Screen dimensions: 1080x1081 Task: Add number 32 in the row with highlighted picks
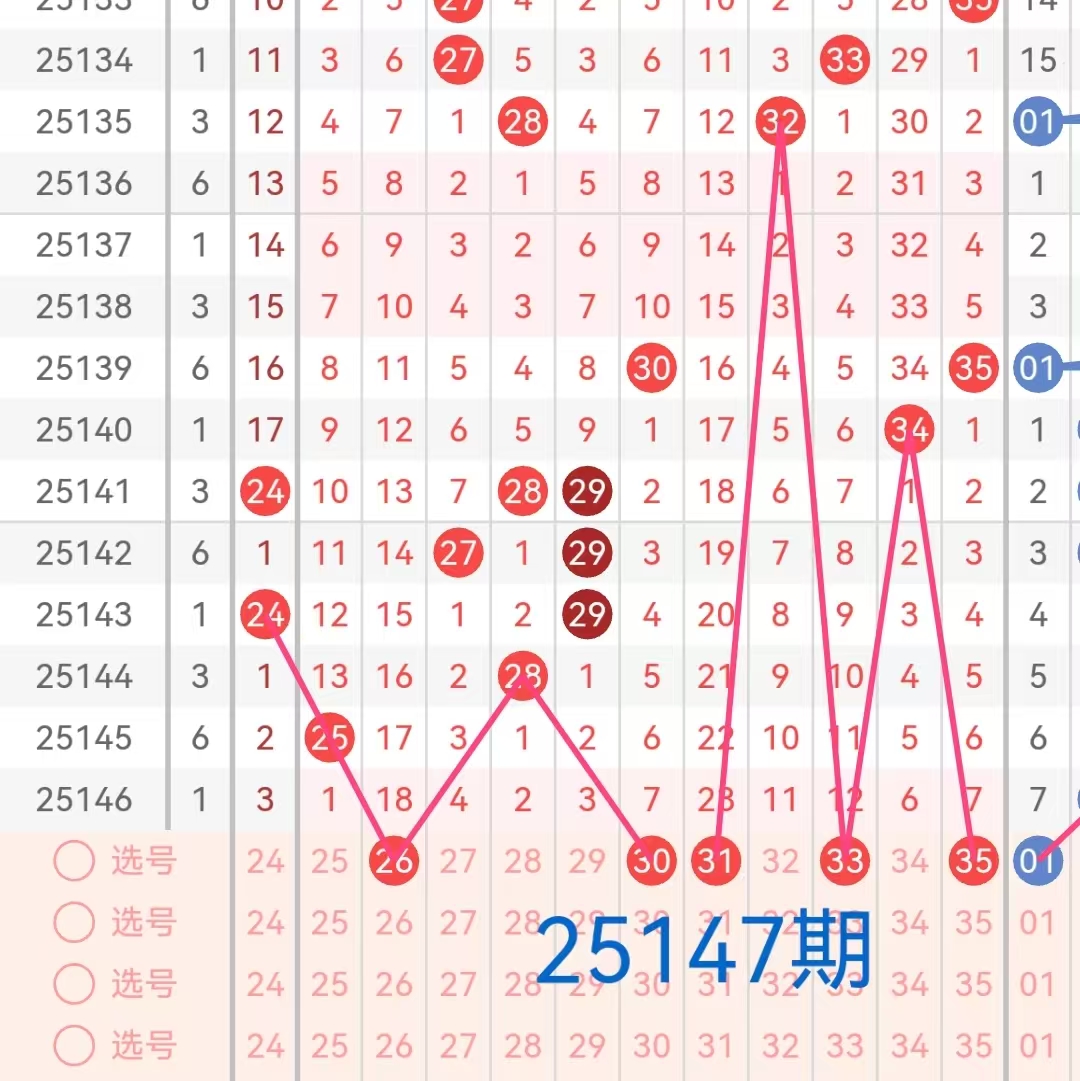click(x=780, y=861)
